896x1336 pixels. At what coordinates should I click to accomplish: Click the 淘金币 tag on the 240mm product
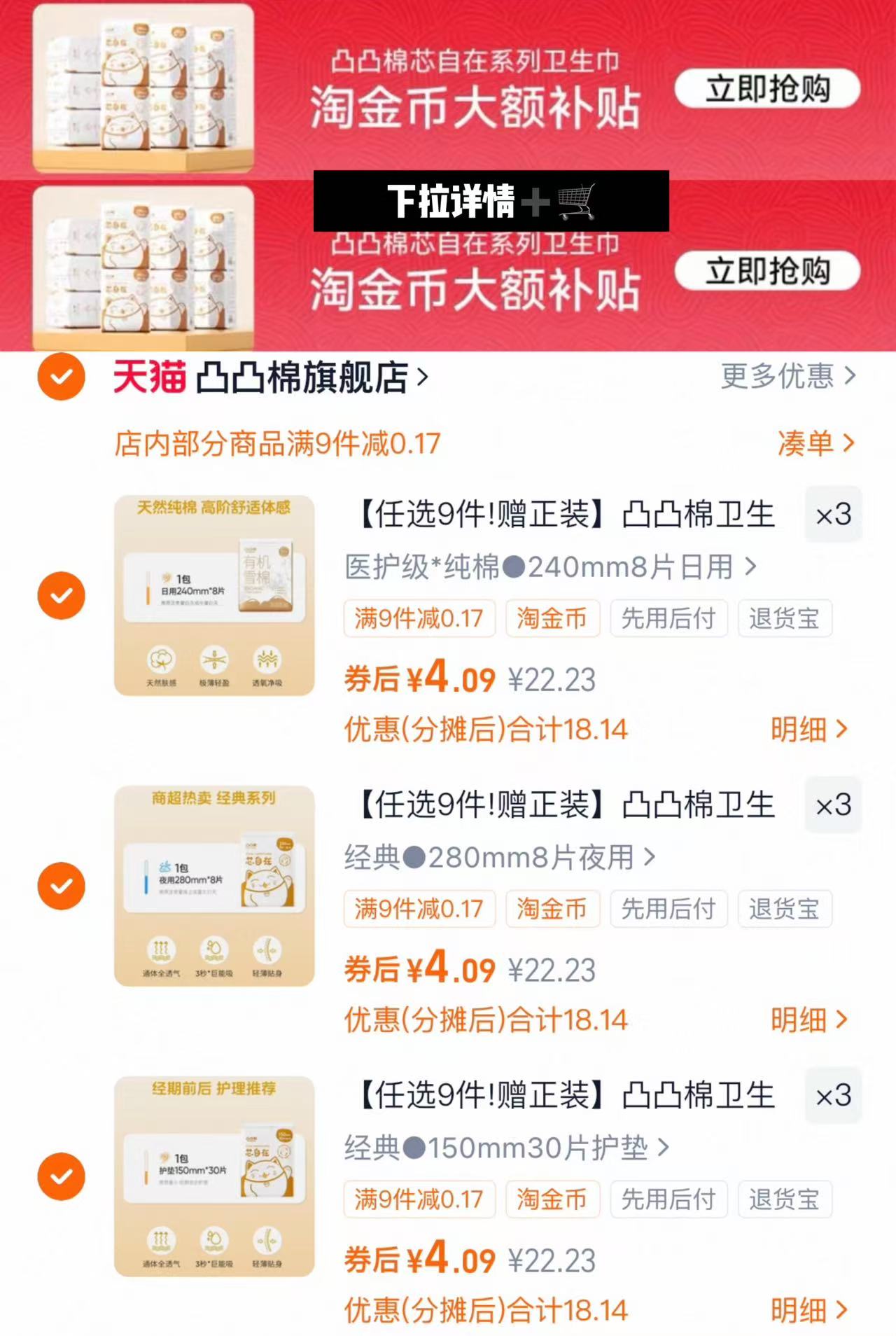coord(552,618)
